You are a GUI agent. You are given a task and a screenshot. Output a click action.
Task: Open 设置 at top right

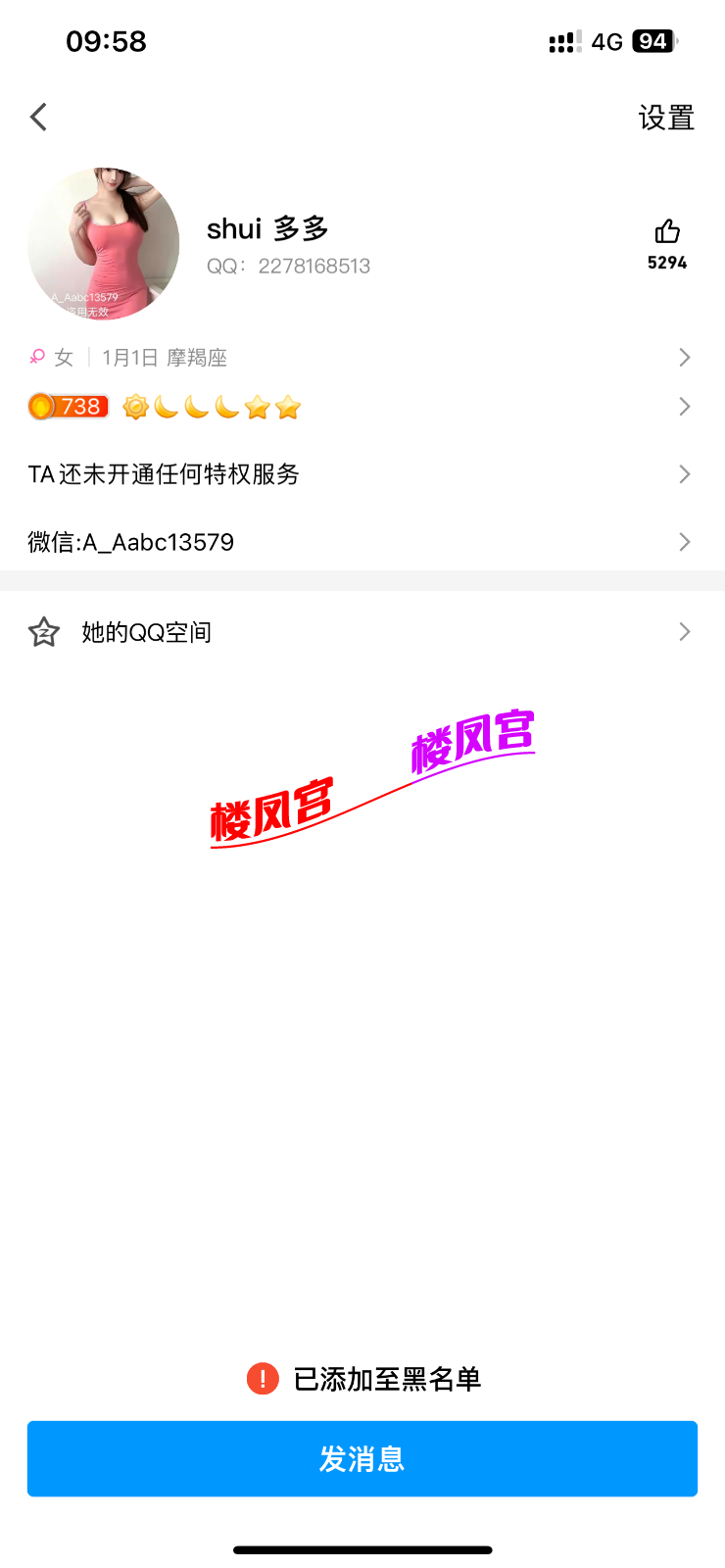coord(665,116)
